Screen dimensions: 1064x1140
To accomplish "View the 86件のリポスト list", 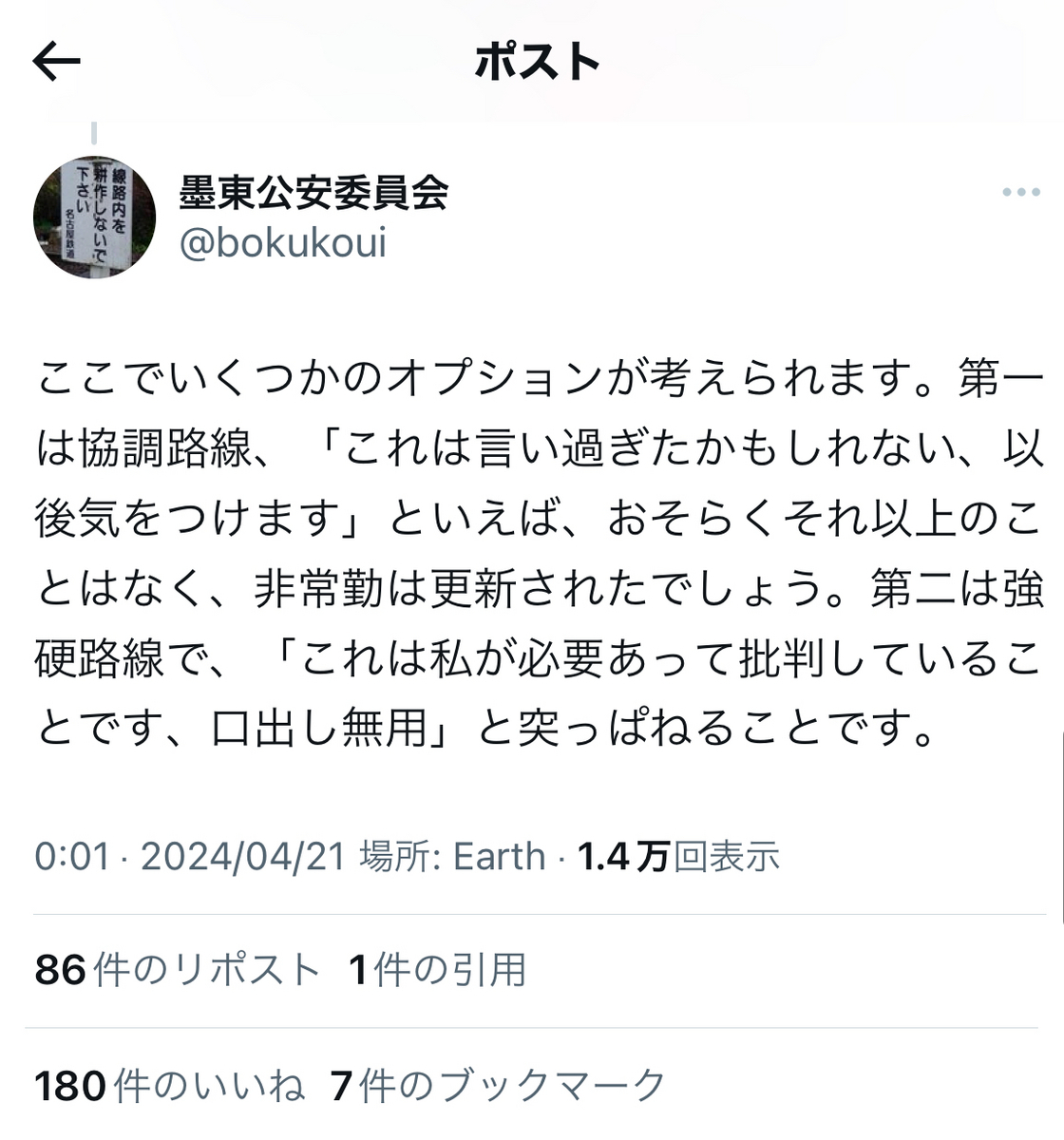I will coord(177,970).
